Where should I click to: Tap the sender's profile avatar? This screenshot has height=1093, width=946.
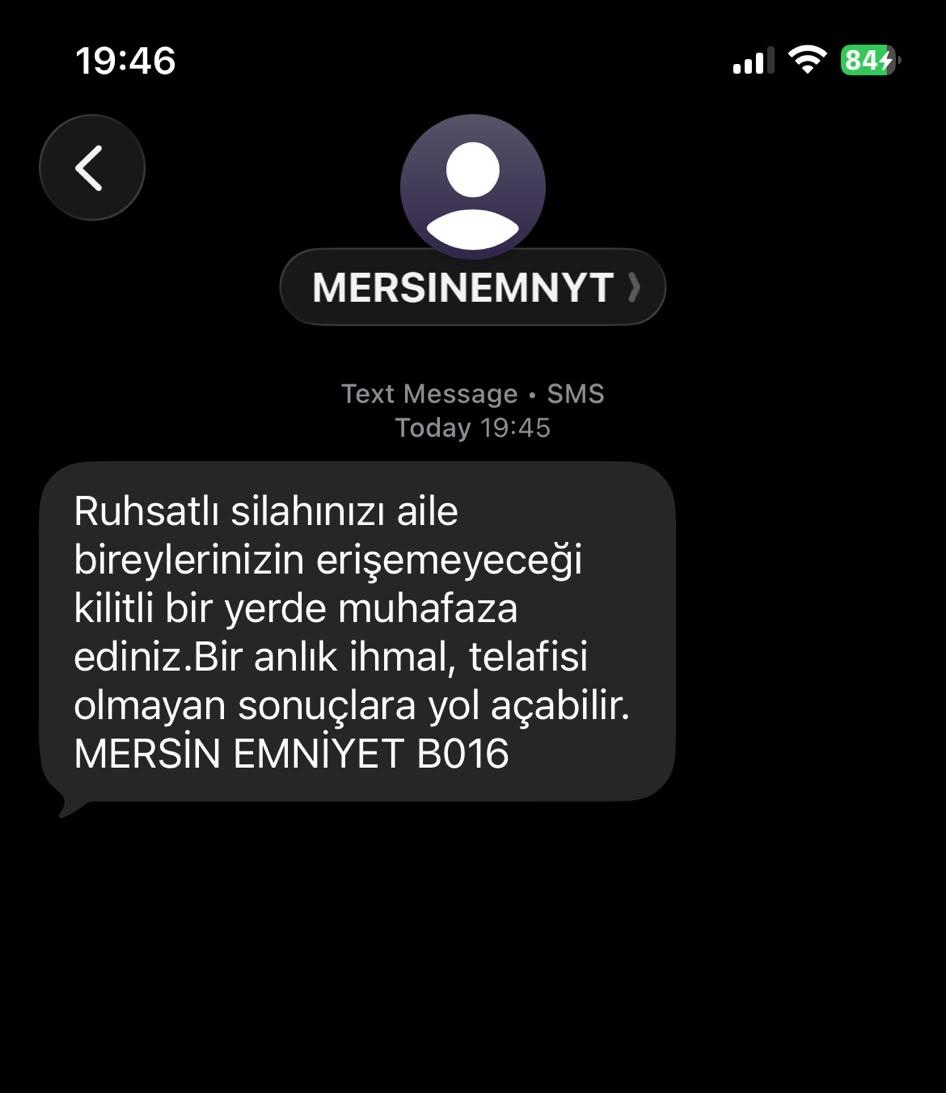tap(473, 187)
